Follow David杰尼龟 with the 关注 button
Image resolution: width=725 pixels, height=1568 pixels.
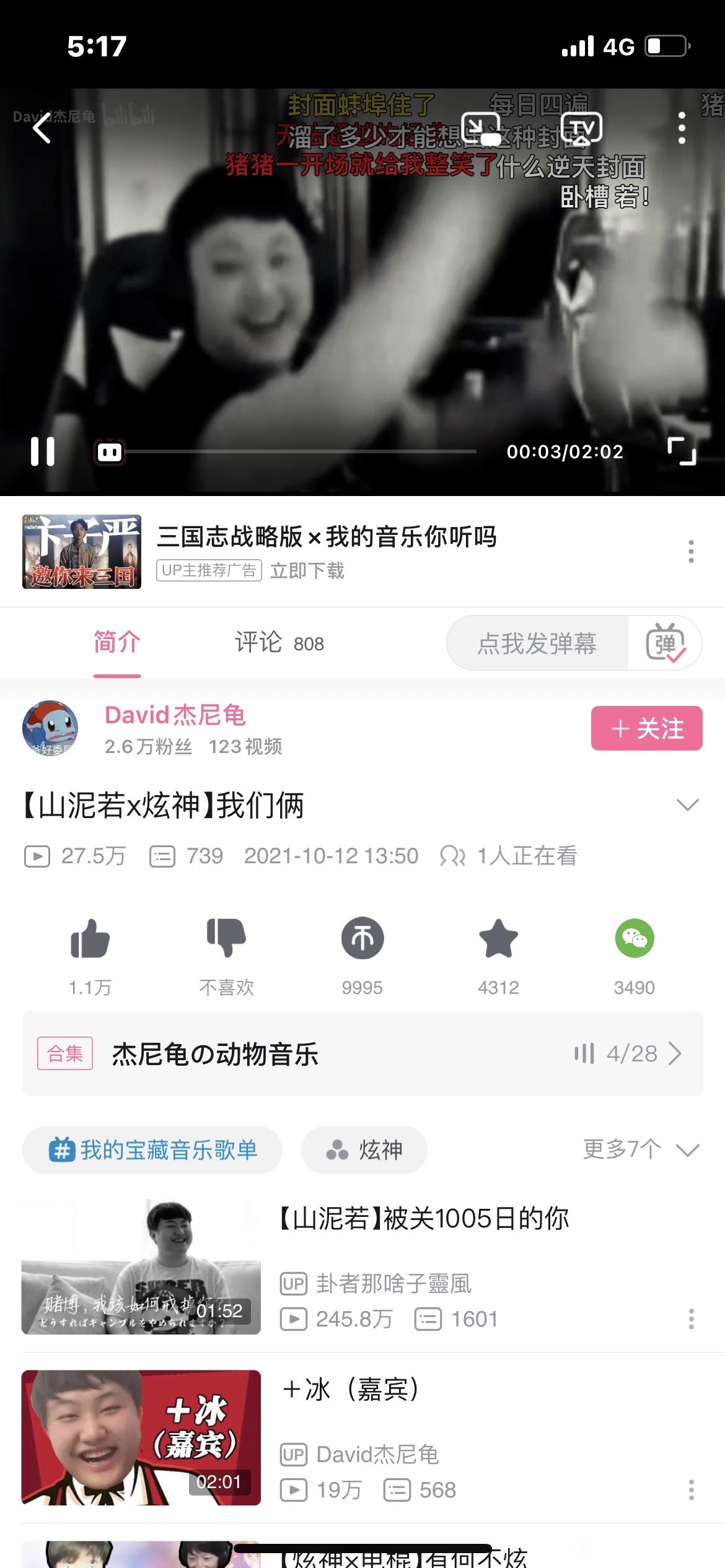[646, 728]
